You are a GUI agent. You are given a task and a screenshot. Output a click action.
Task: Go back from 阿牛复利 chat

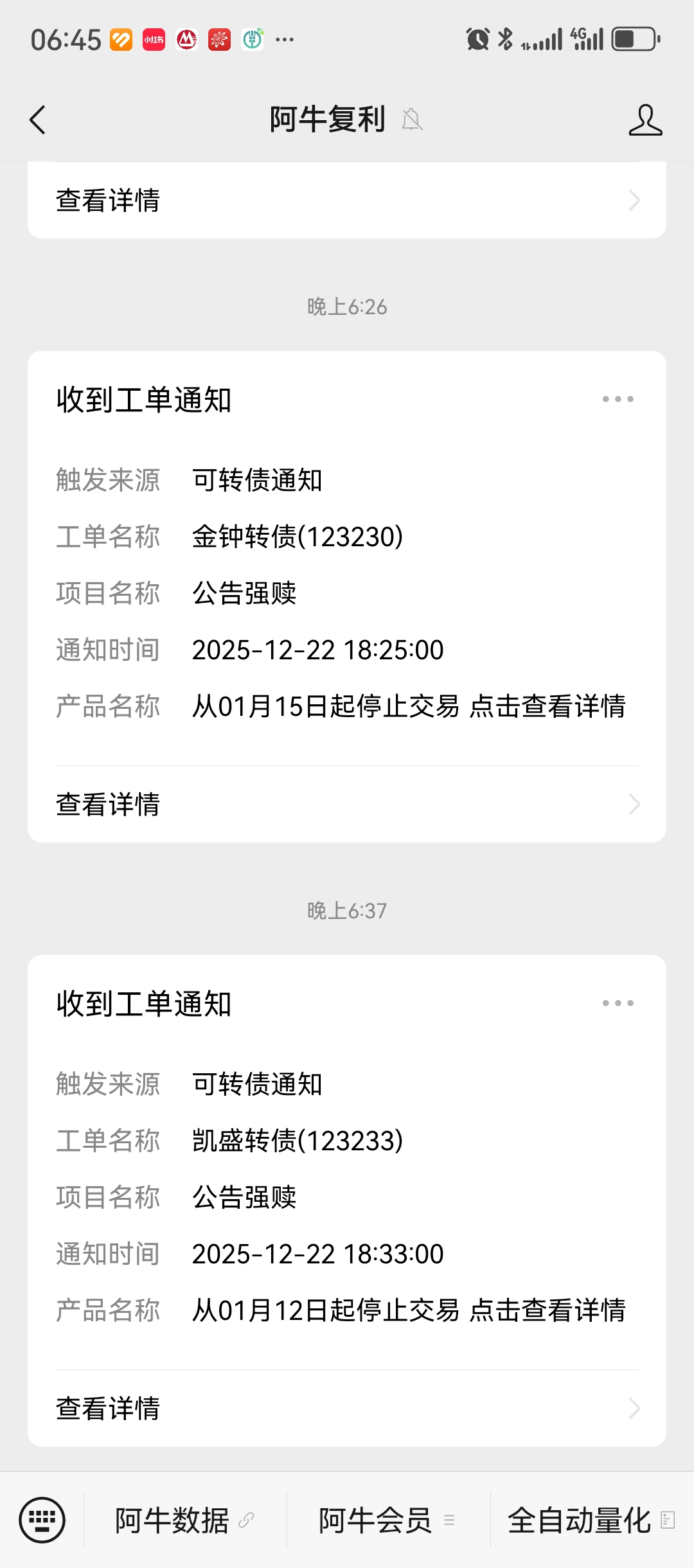click(39, 120)
